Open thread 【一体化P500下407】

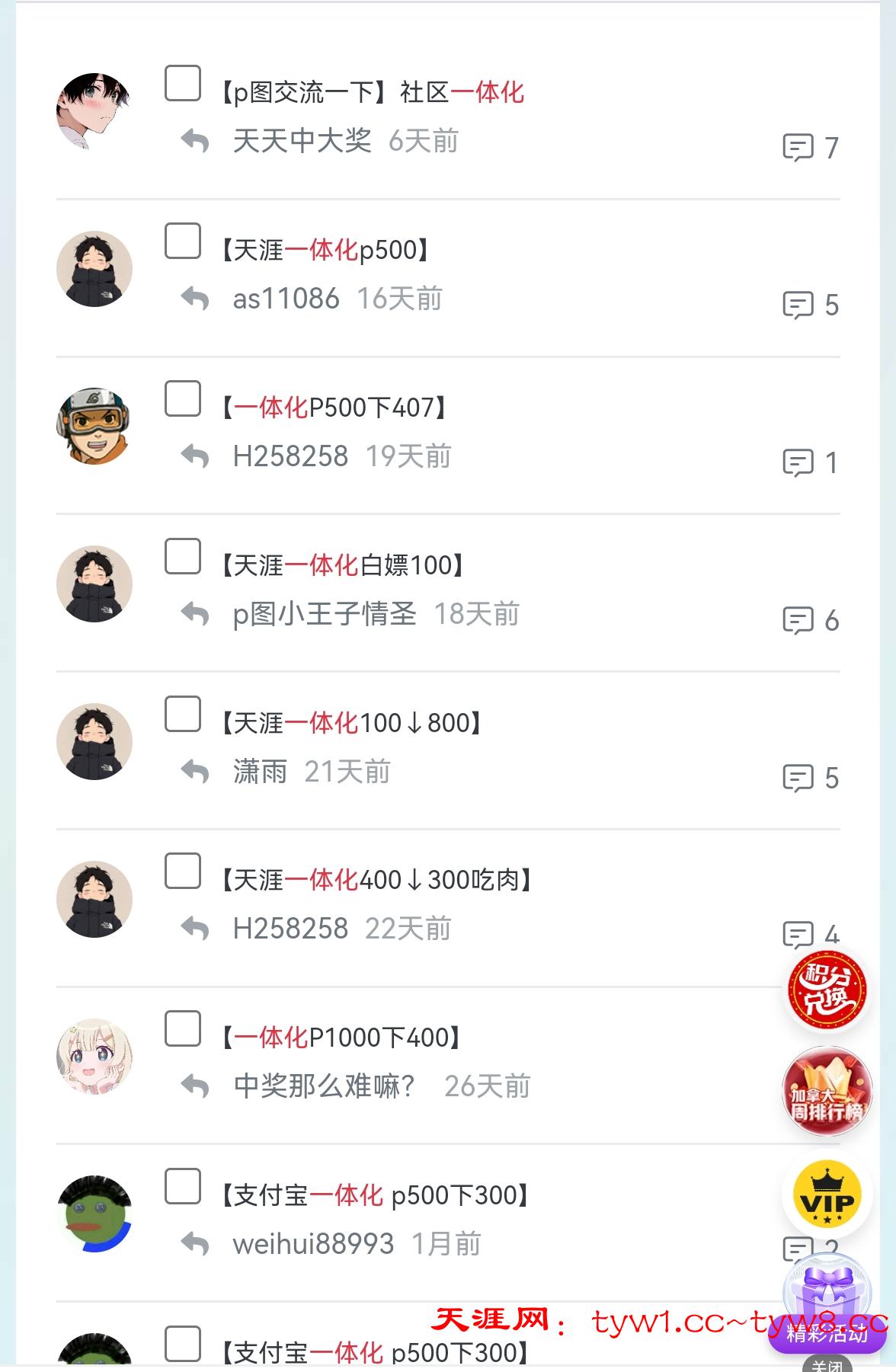click(334, 408)
